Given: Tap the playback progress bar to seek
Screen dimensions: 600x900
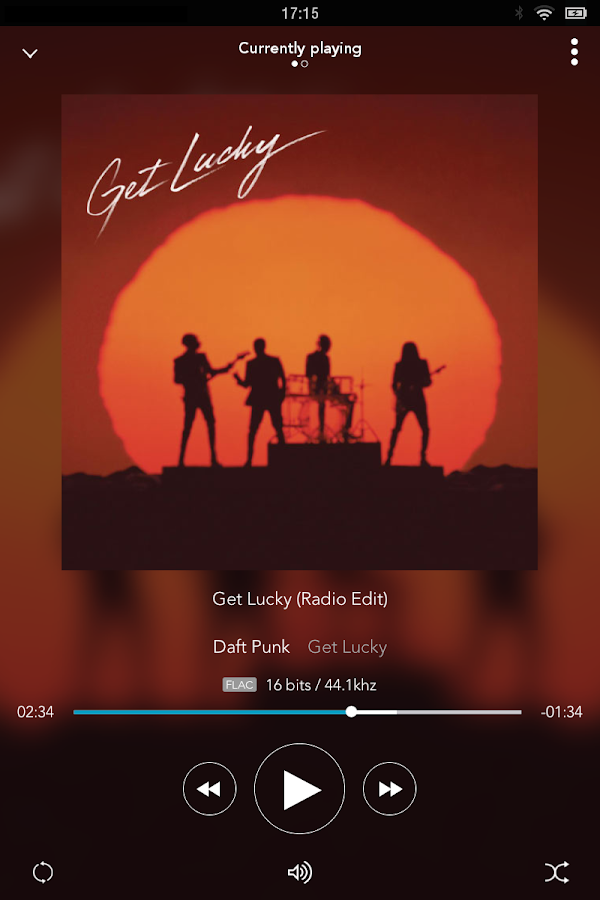Looking at the screenshot, I should tap(298, 712).
